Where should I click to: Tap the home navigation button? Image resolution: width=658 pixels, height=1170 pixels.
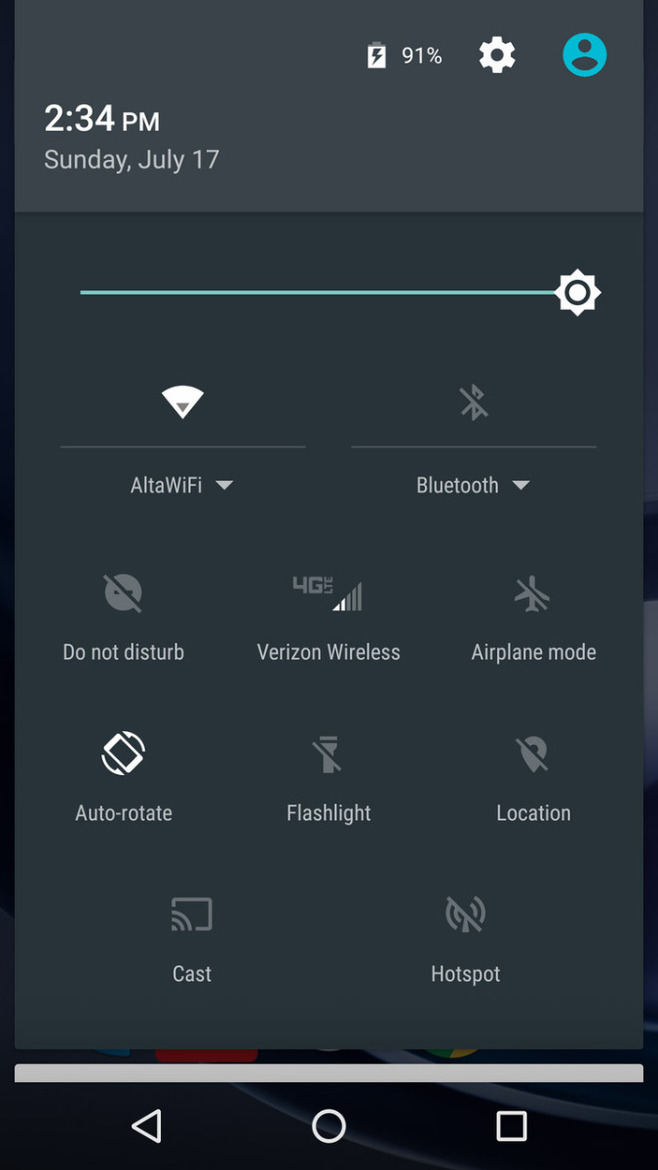[328, 1126]
